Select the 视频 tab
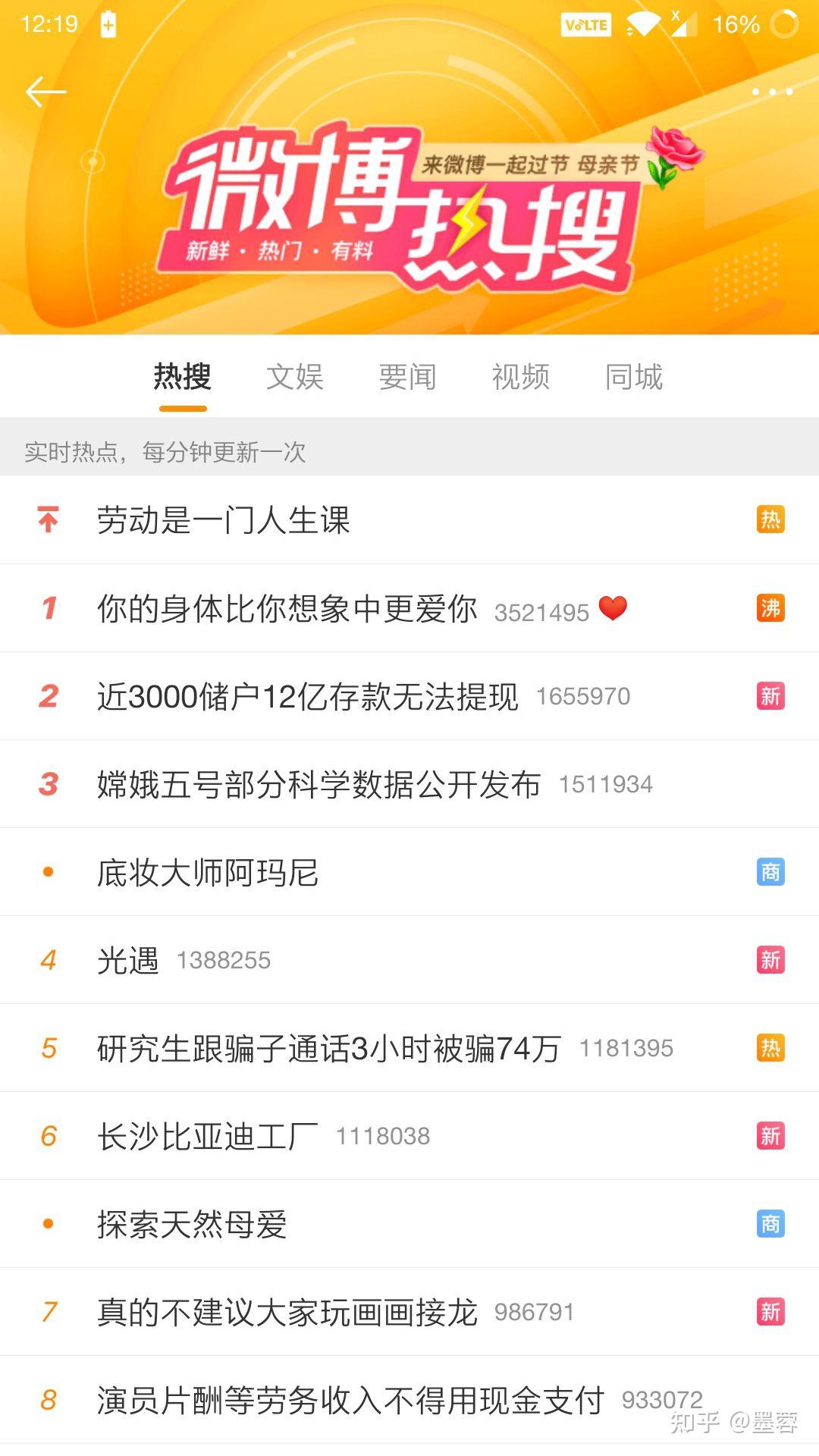The image size is (819, 1456). [520, 377]
